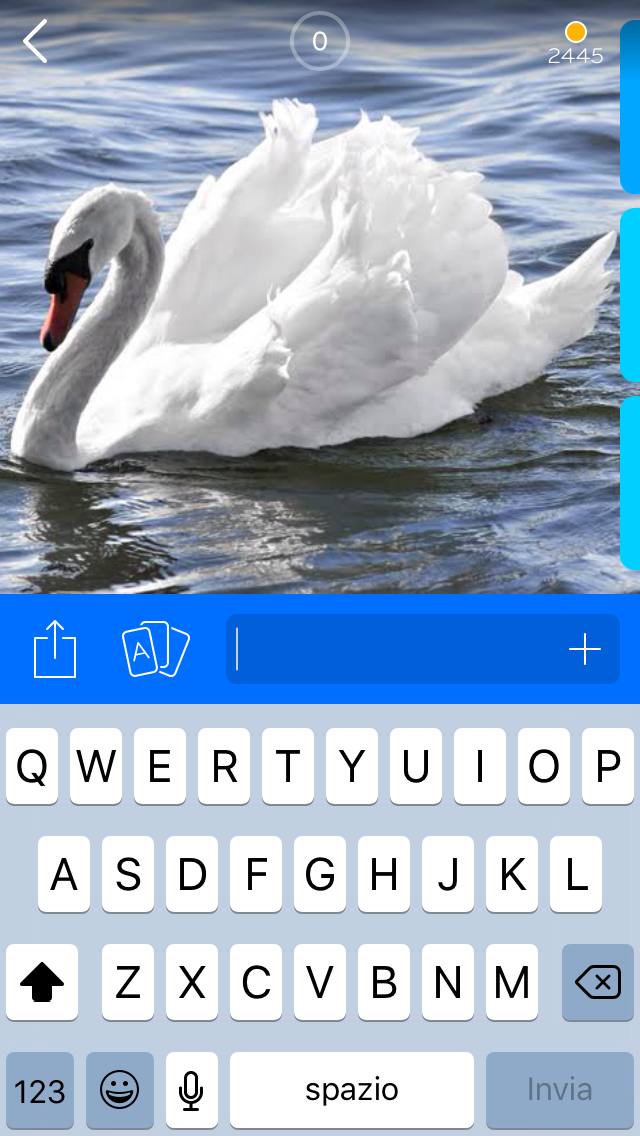Tap the spazio space bar
This screenshot has height=1136, width=640.
(x=352, y=1090)
